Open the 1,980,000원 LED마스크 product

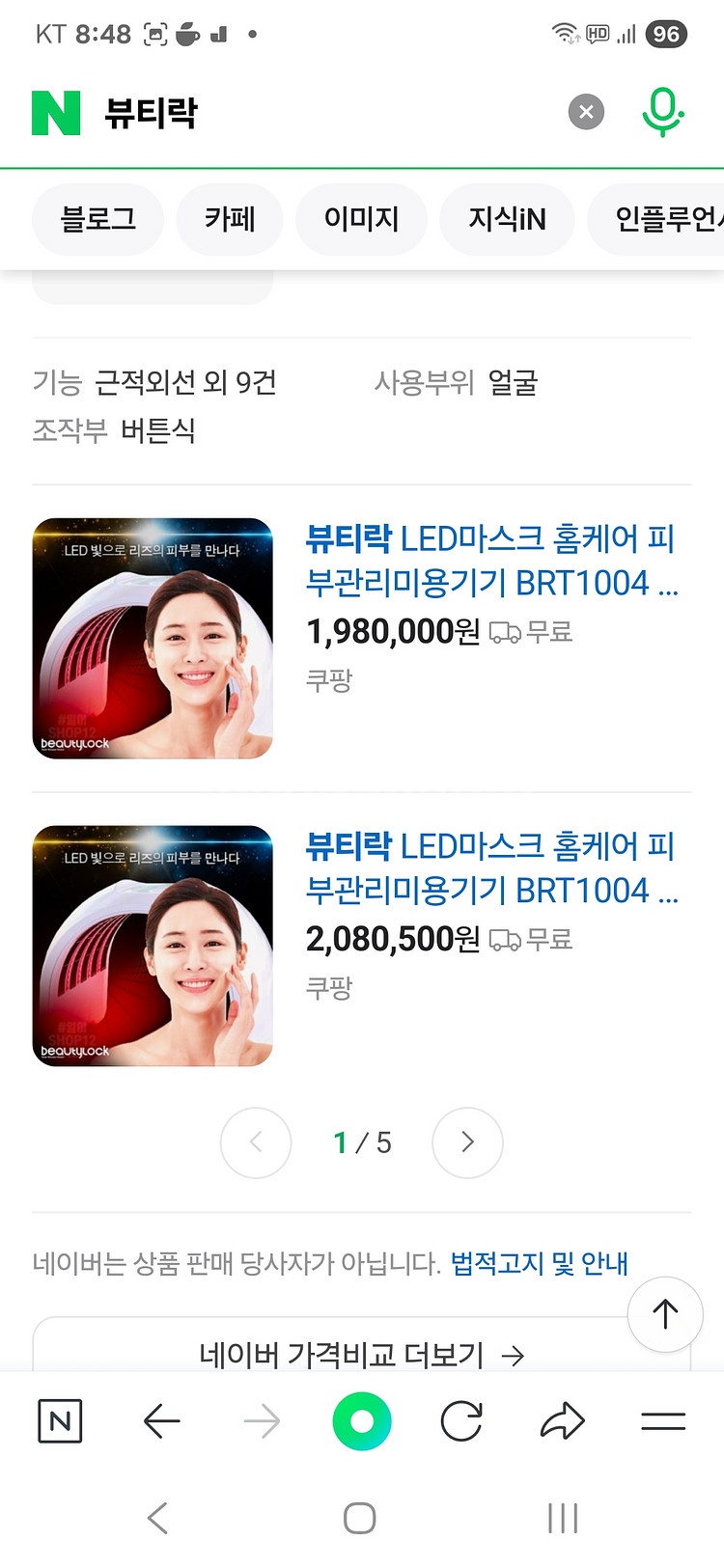(490, 561)
